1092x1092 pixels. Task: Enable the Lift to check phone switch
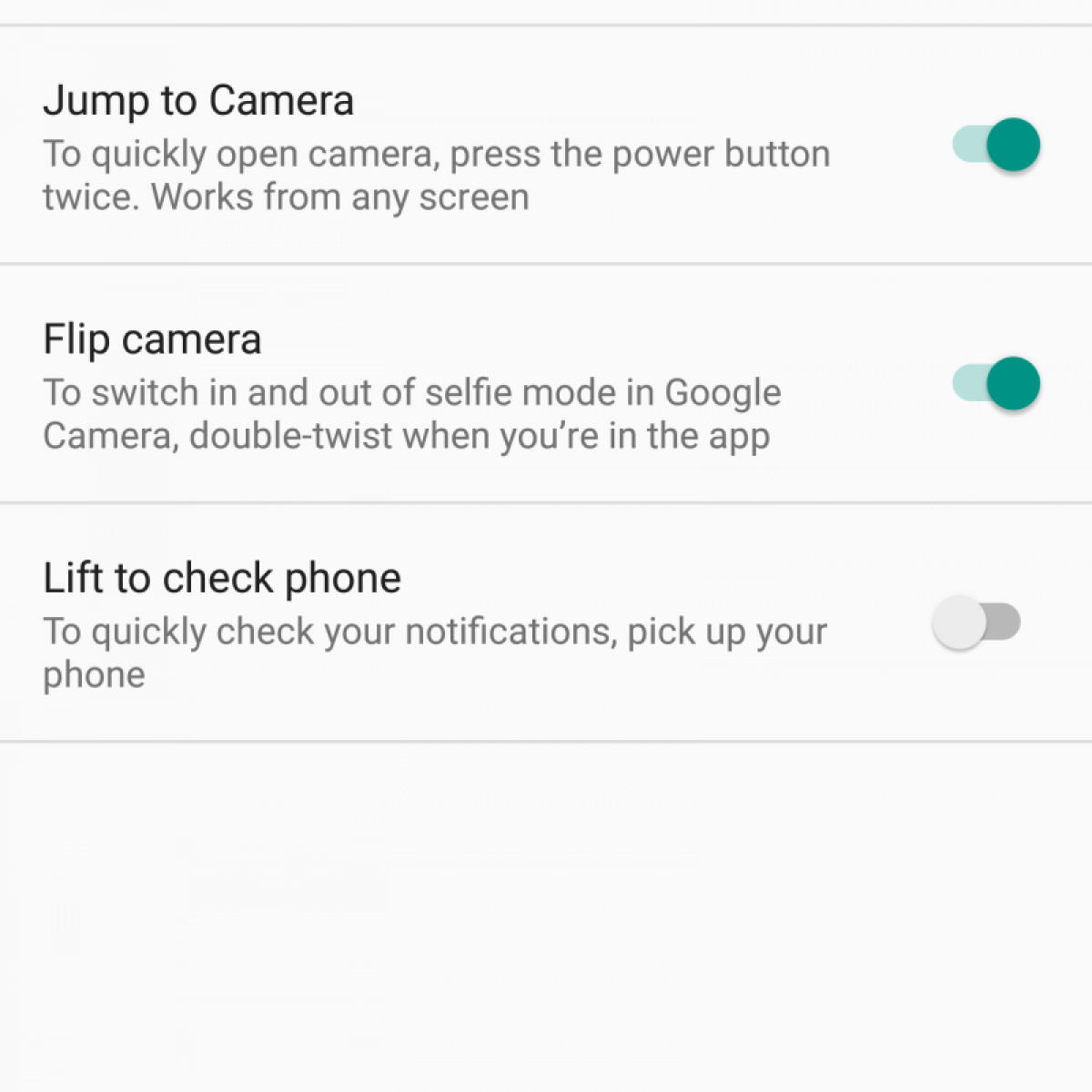pyautogui.click(x=976, y=623)
